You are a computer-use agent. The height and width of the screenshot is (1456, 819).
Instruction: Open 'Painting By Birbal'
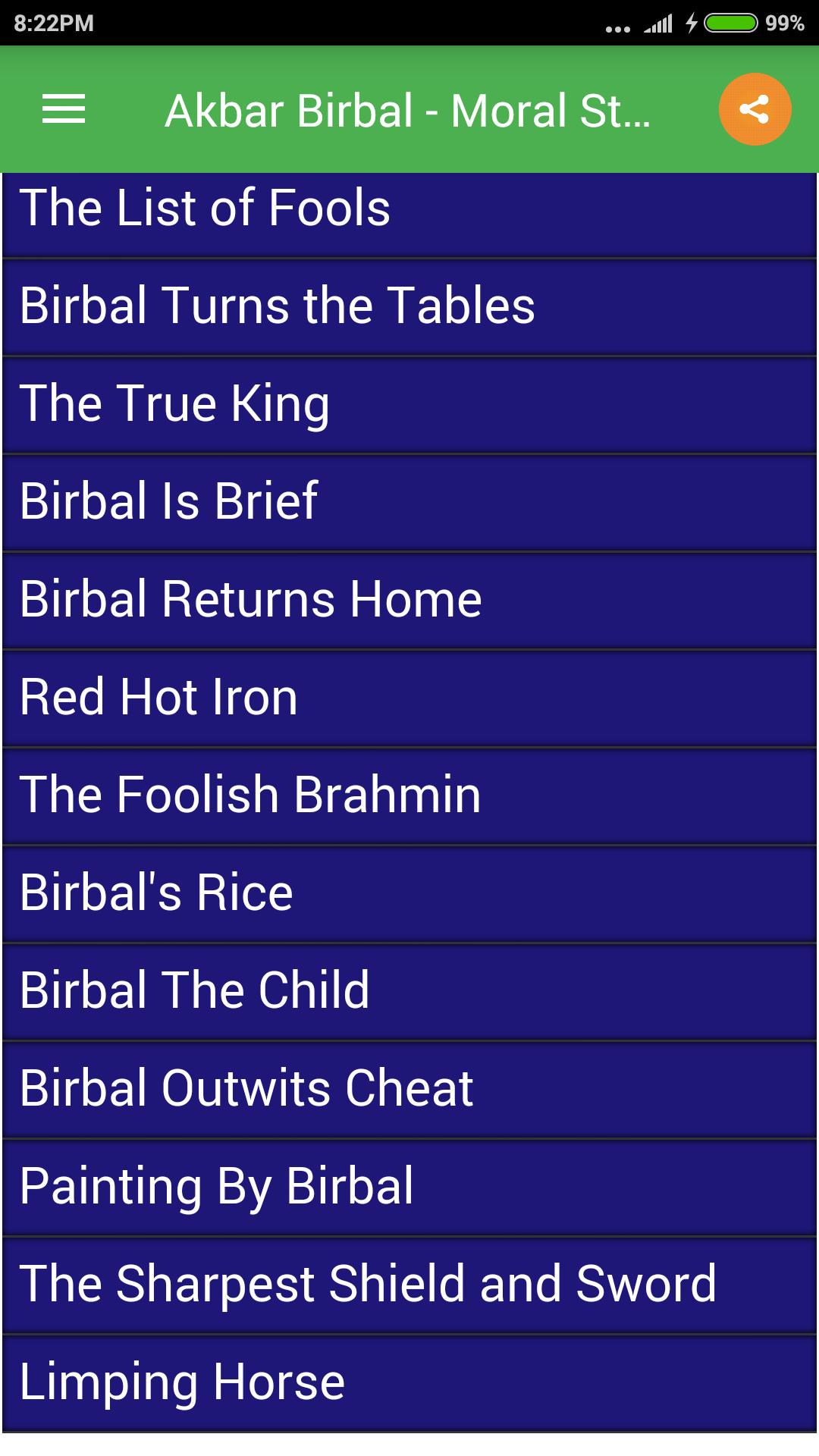click(x=409, y=1185)
